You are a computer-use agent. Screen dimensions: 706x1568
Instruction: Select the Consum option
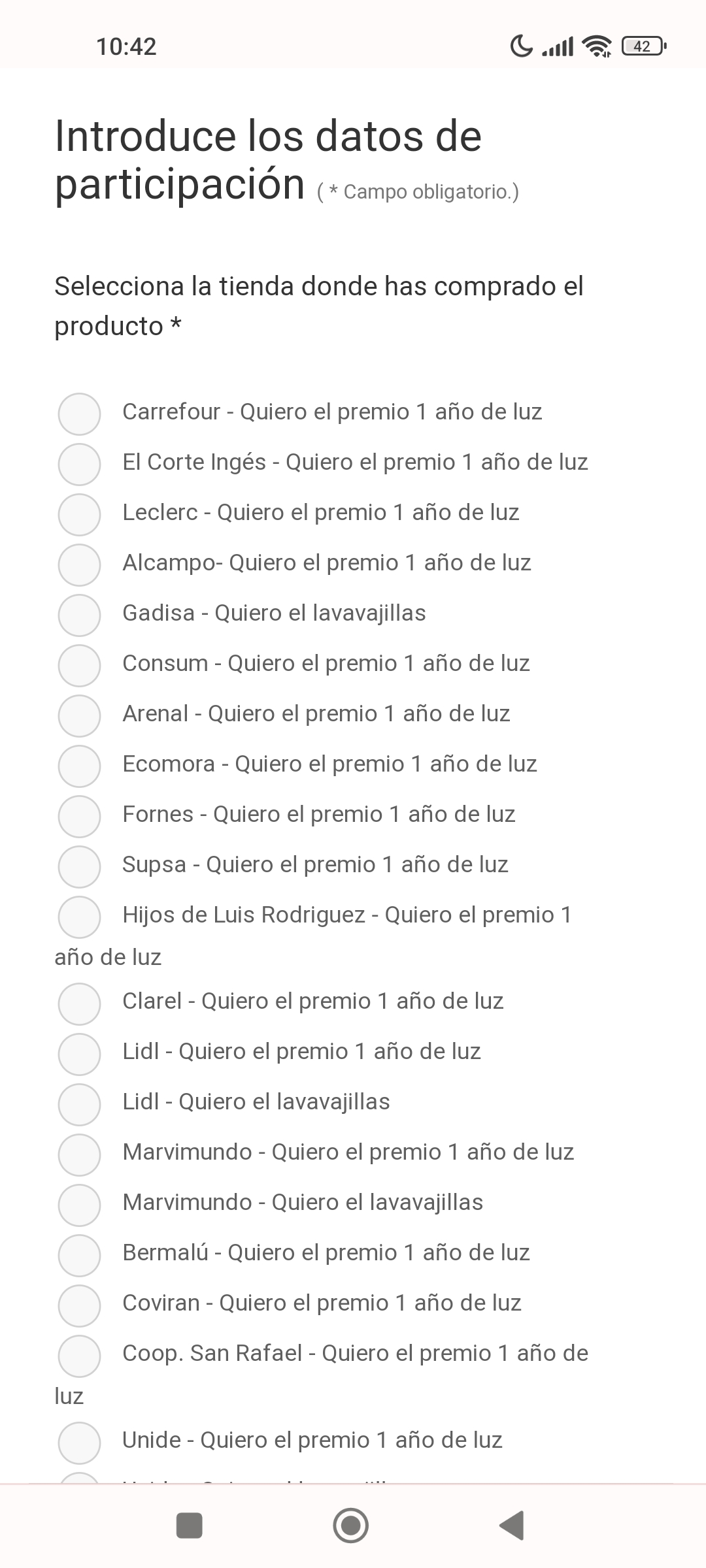click(x=79, y=665)
